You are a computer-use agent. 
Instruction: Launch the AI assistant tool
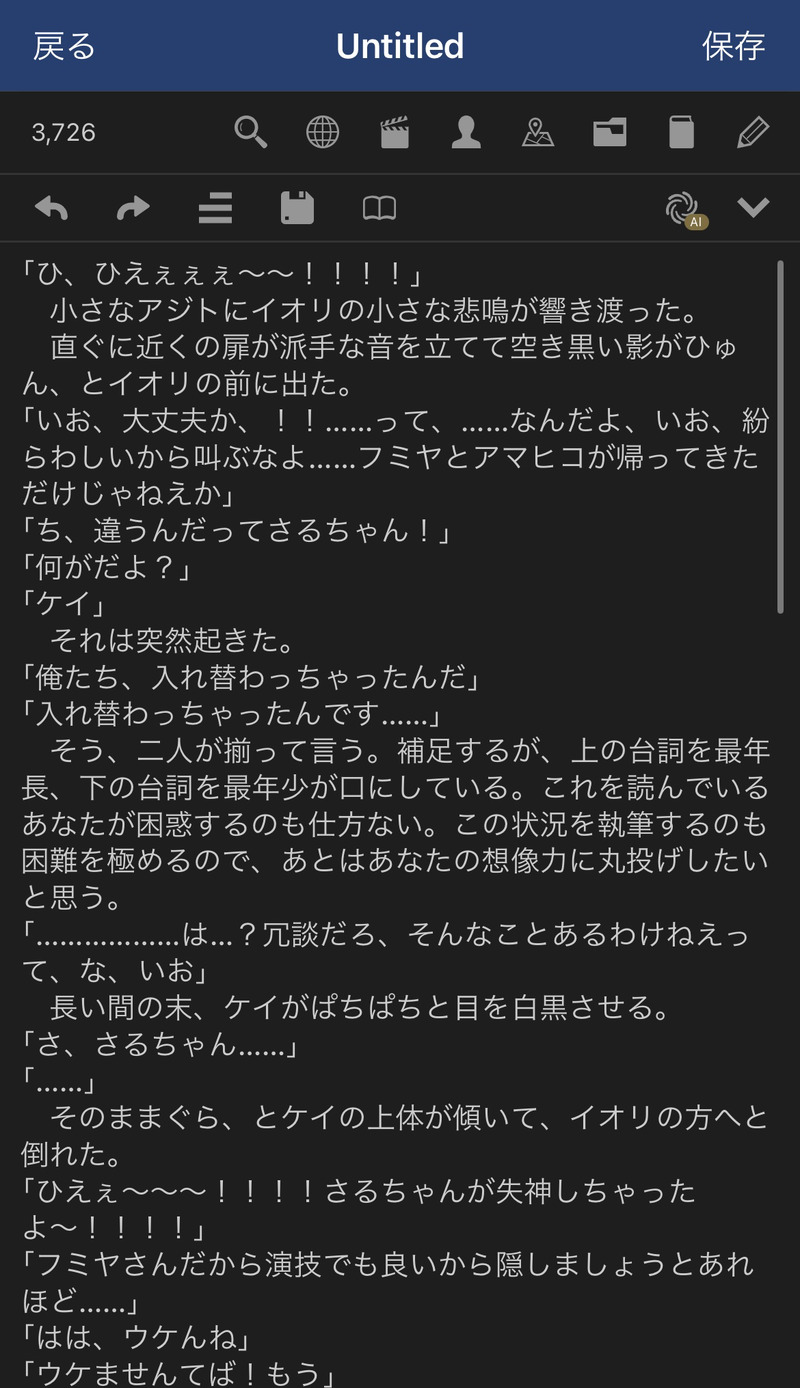(684, 209)
